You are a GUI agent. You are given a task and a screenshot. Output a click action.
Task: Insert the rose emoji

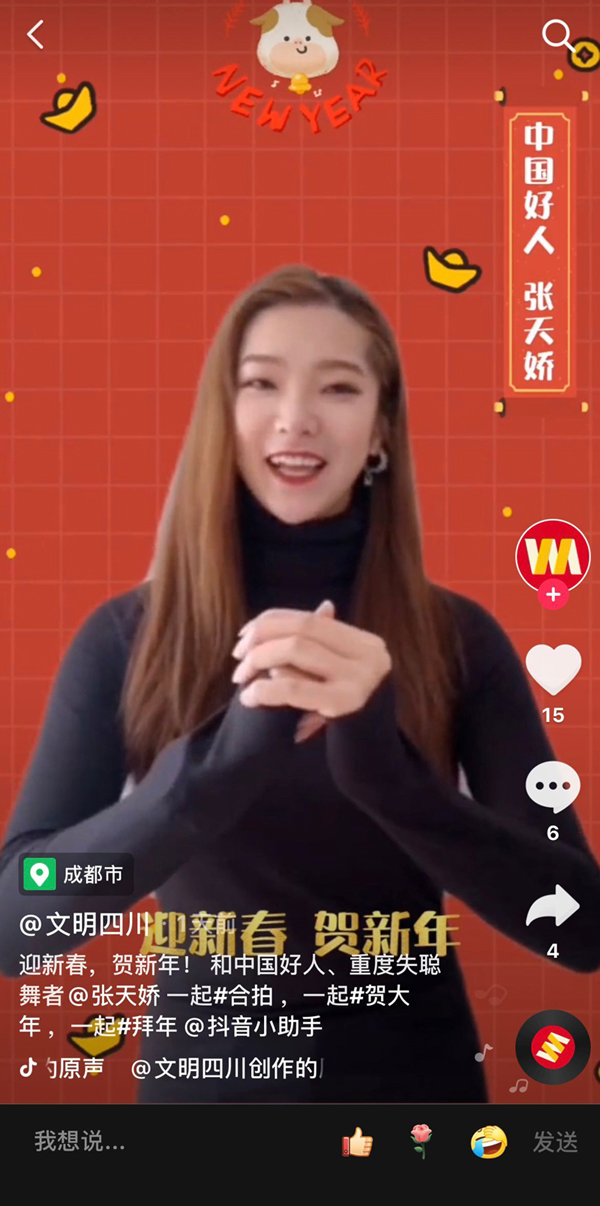tap(421, 1141)
